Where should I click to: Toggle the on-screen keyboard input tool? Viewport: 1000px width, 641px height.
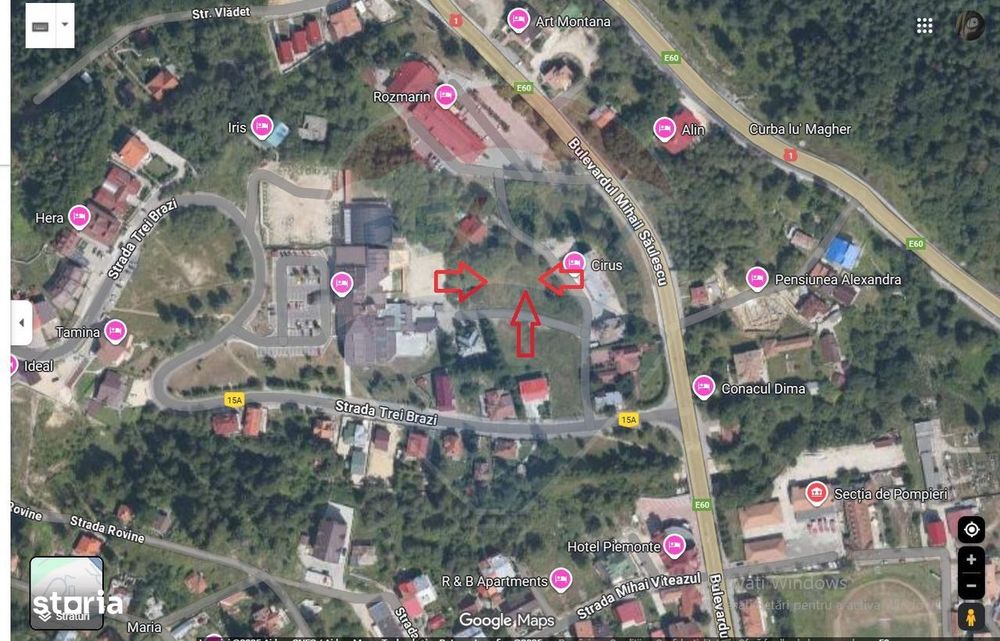tap(39, 24)
